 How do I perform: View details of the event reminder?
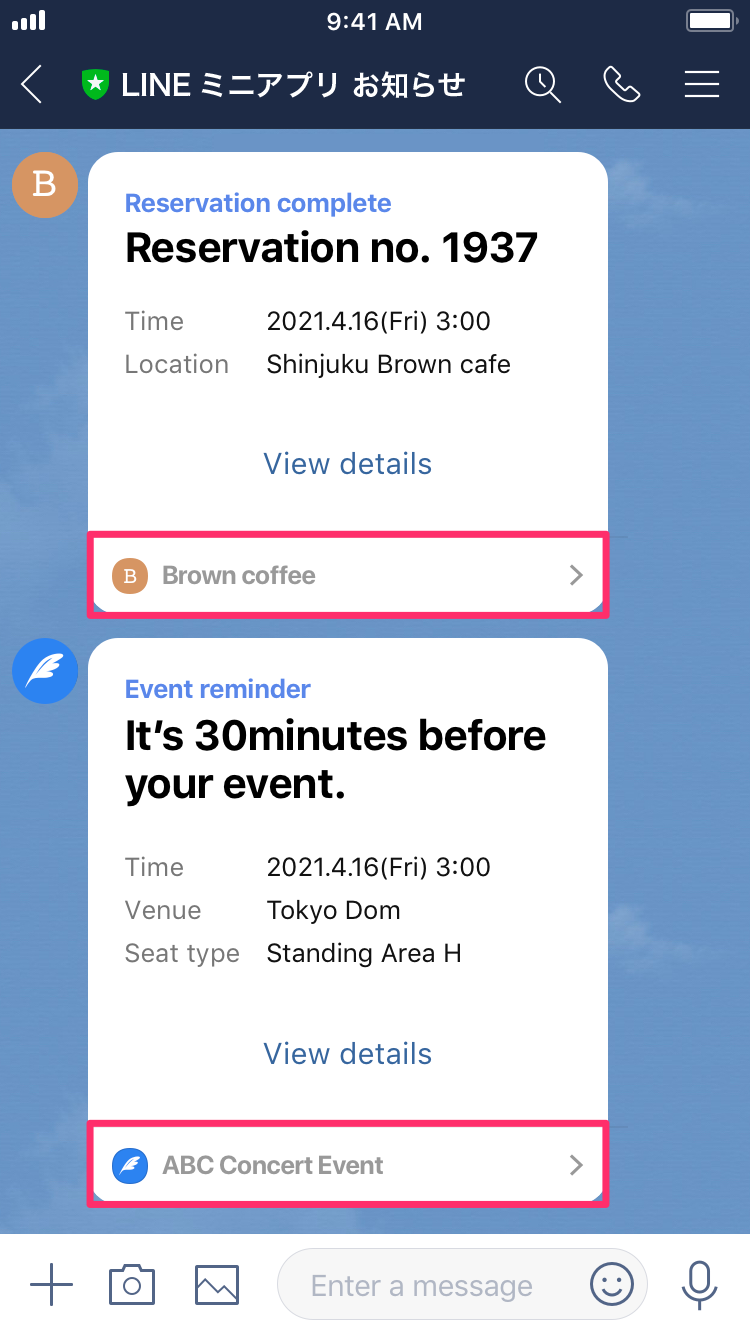click(347, 1054)
